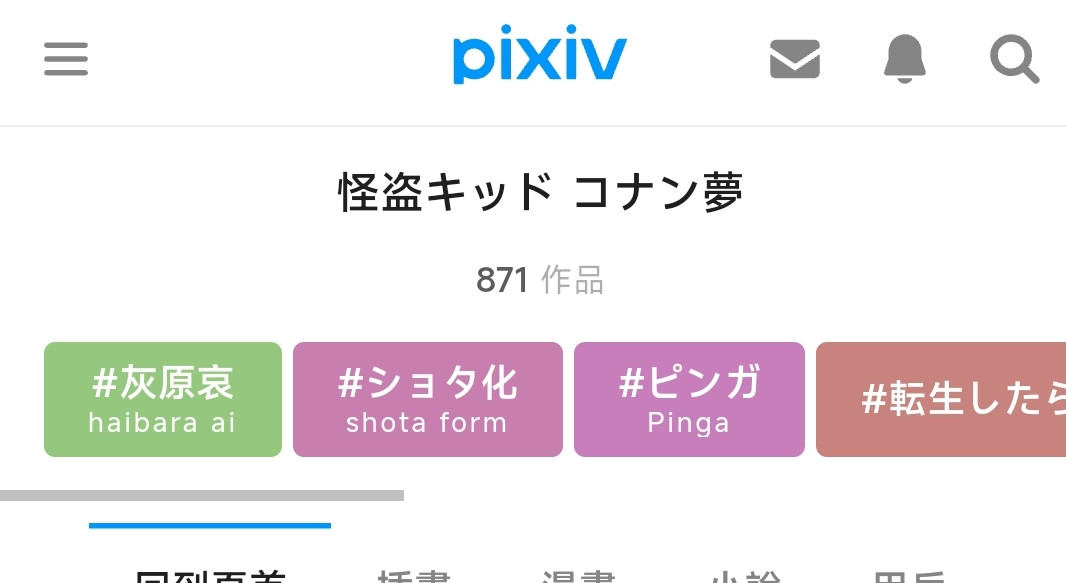Viewport: 1066px width, 583px height.
Task: Choose the #ピンガ Pinga tag chip
Action: coord(689,400)
